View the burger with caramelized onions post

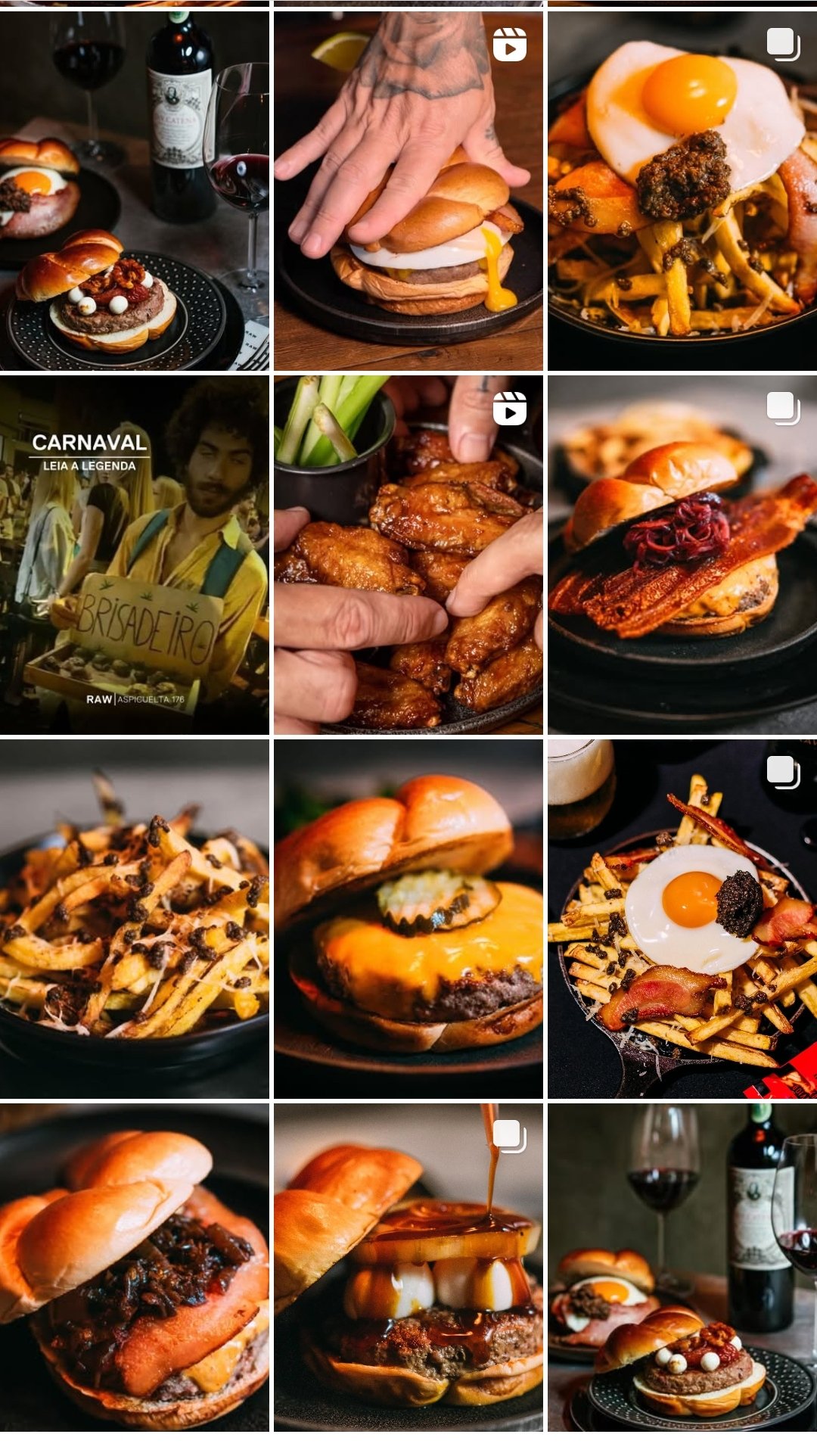tap(135, 1268)
